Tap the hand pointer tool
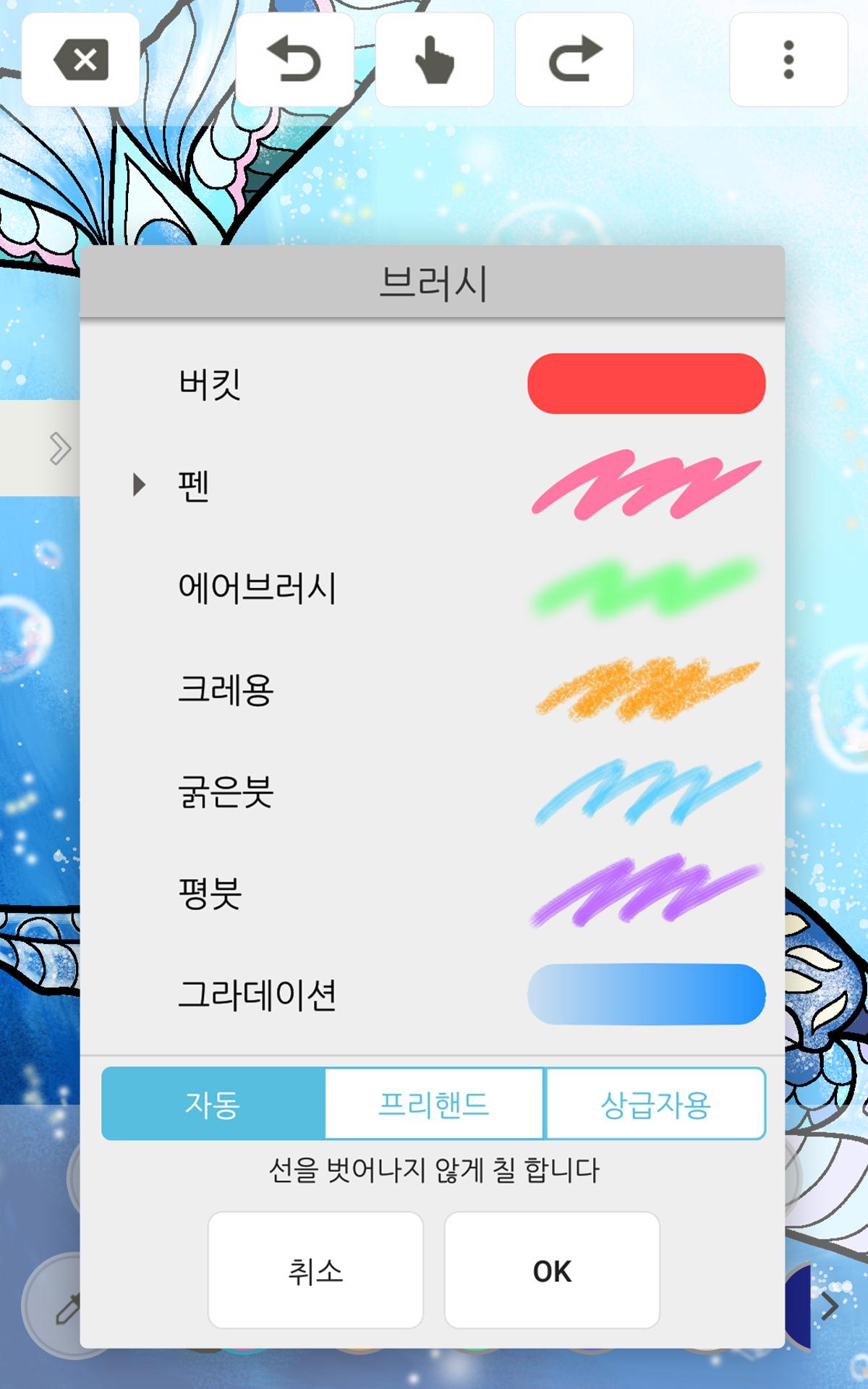 pos(435,60)
